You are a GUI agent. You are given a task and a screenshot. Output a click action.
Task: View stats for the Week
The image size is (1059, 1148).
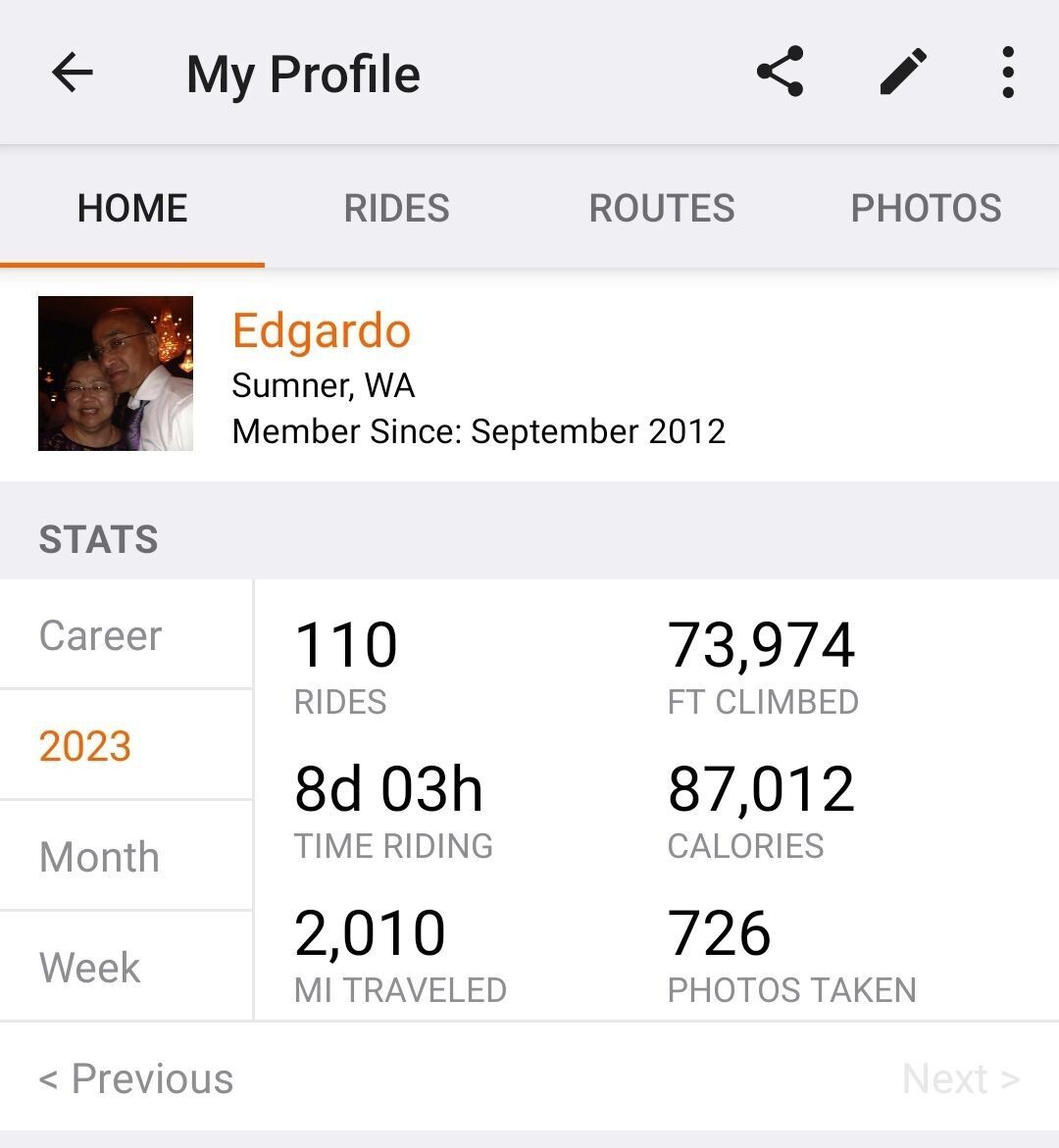tap(90, 968)
